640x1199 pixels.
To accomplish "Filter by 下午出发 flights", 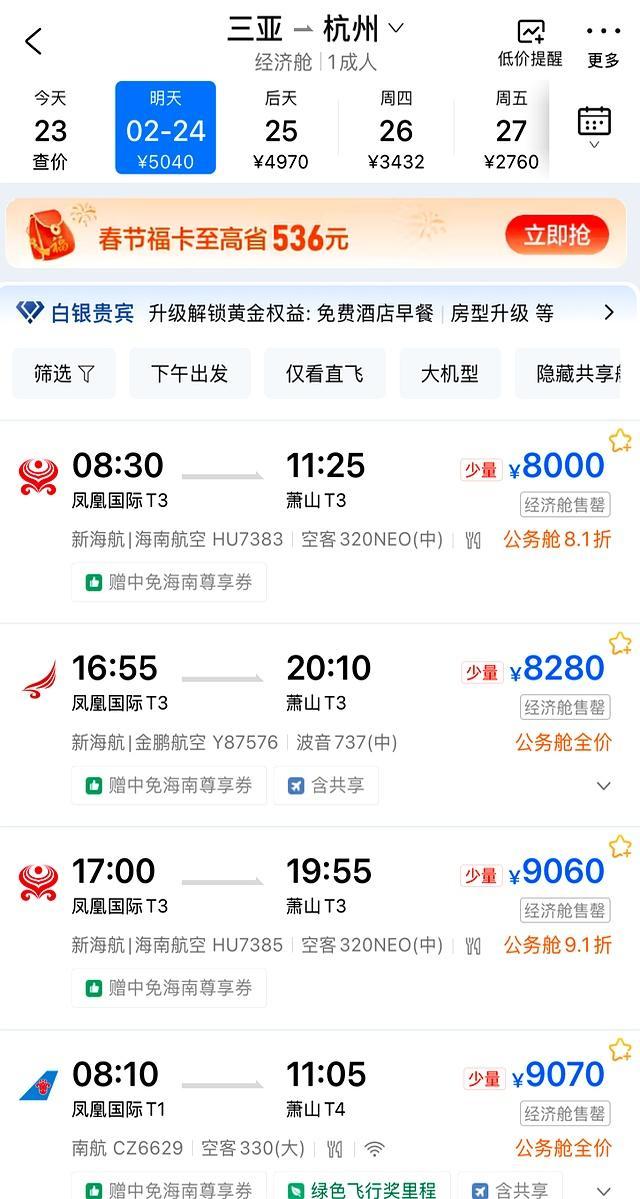I will [x=190, y=374].
